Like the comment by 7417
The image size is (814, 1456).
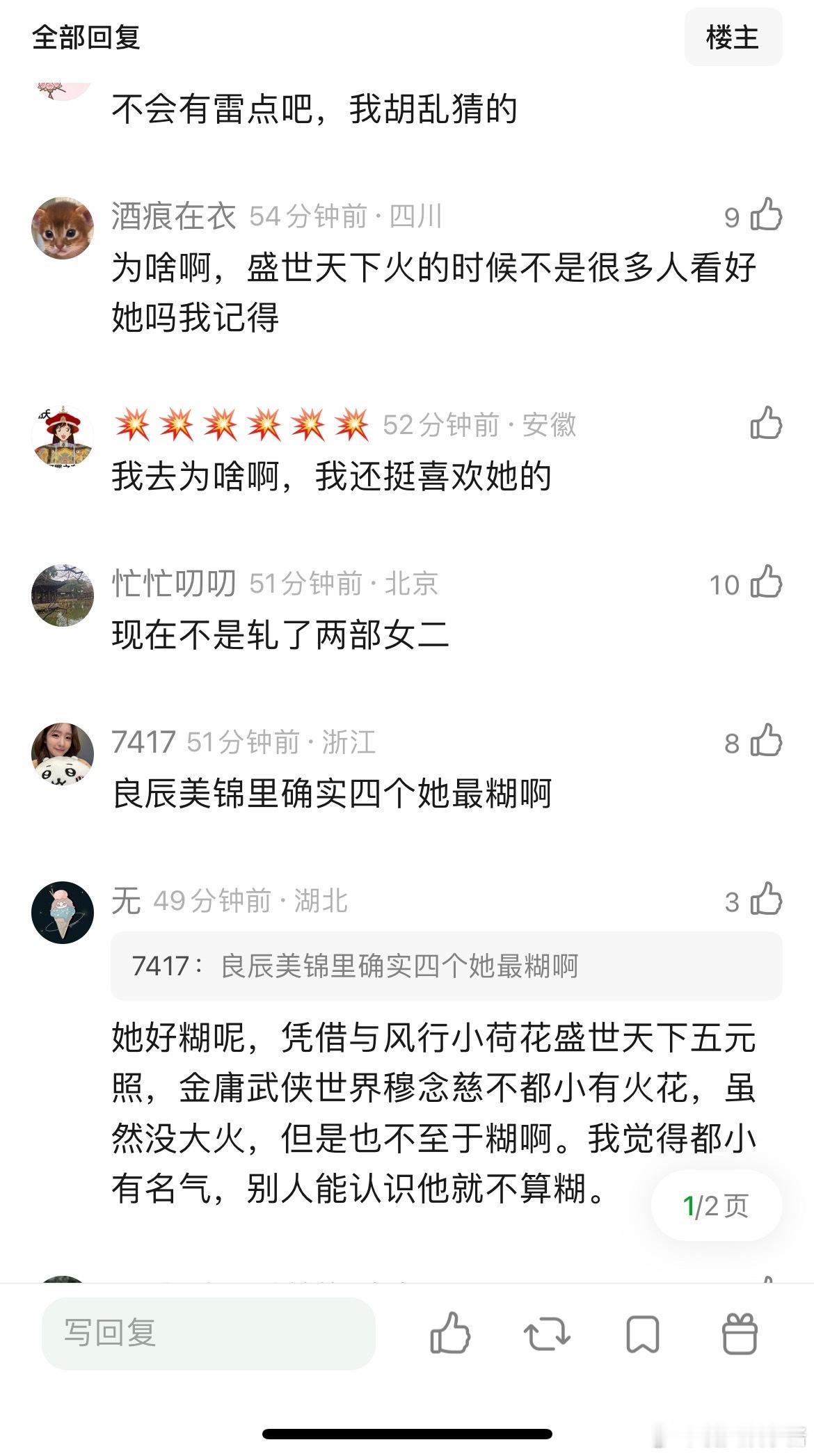pos(766,741)
